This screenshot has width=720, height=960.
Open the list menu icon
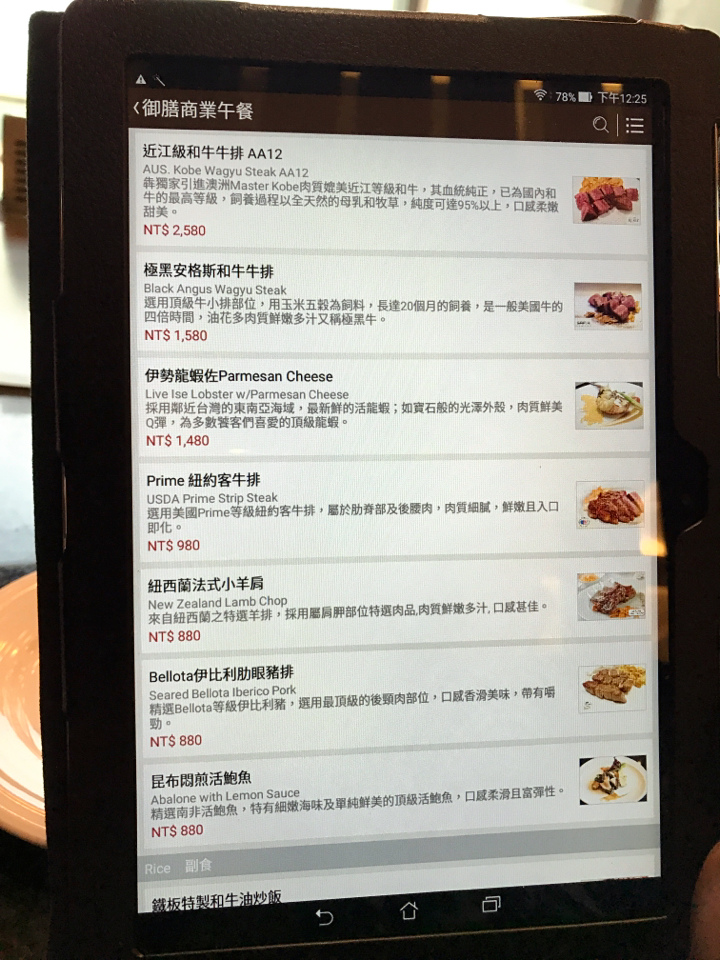pos(634,126)
